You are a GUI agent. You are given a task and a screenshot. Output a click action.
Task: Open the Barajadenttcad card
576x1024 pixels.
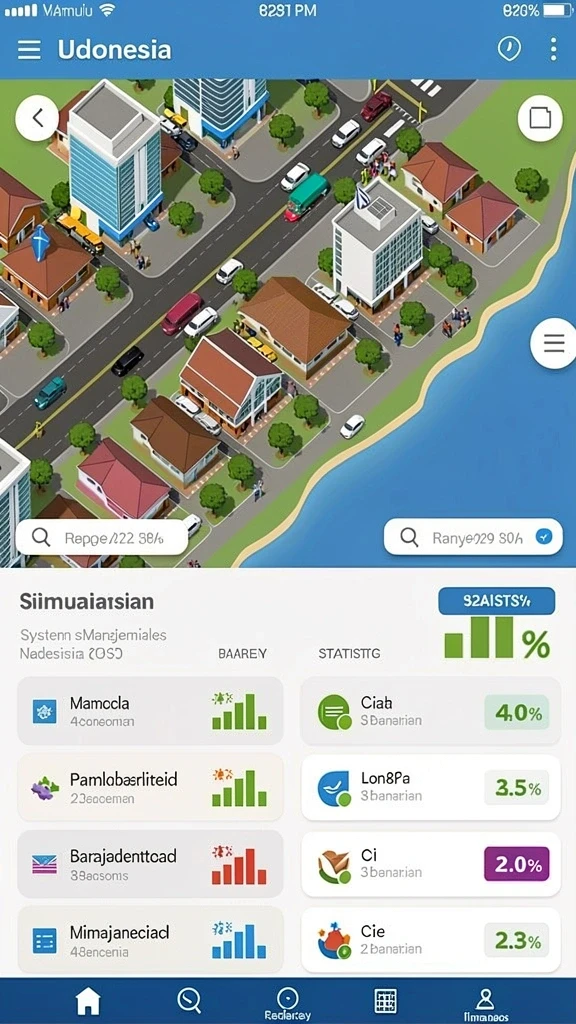[150, 864]
